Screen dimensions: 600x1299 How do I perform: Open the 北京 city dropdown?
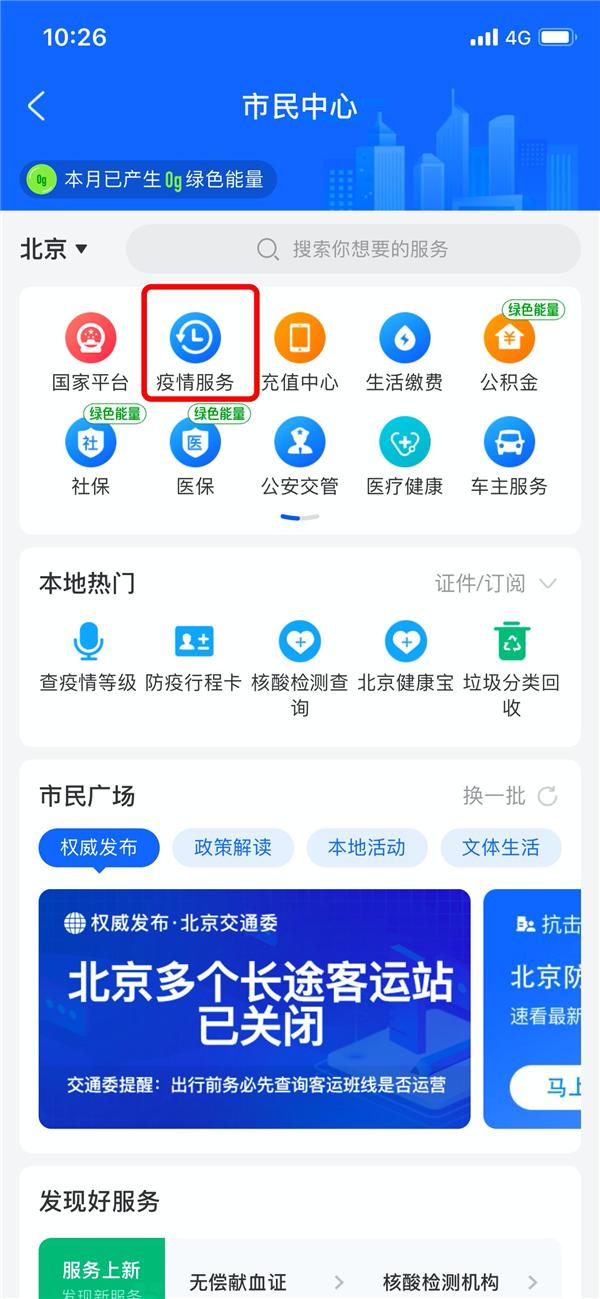click(x=55, y=249)
